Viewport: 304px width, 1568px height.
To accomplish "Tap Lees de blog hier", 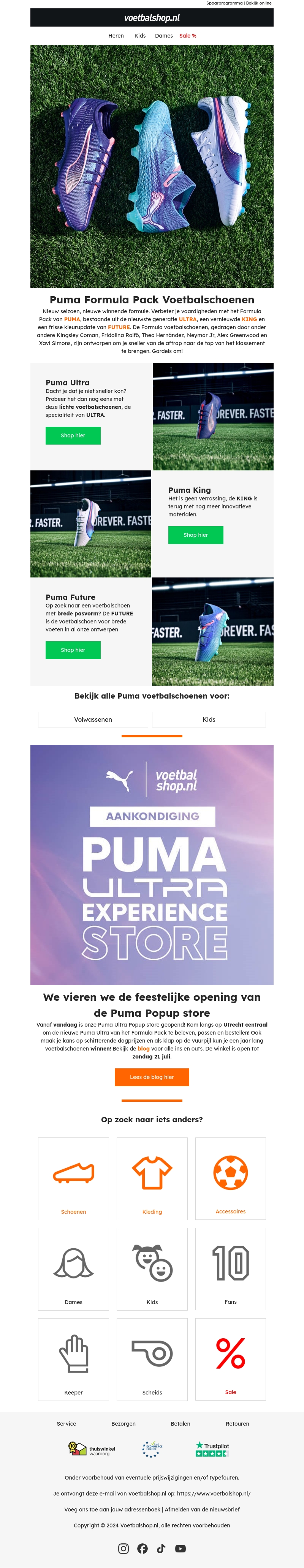I will pos(152,1077).
